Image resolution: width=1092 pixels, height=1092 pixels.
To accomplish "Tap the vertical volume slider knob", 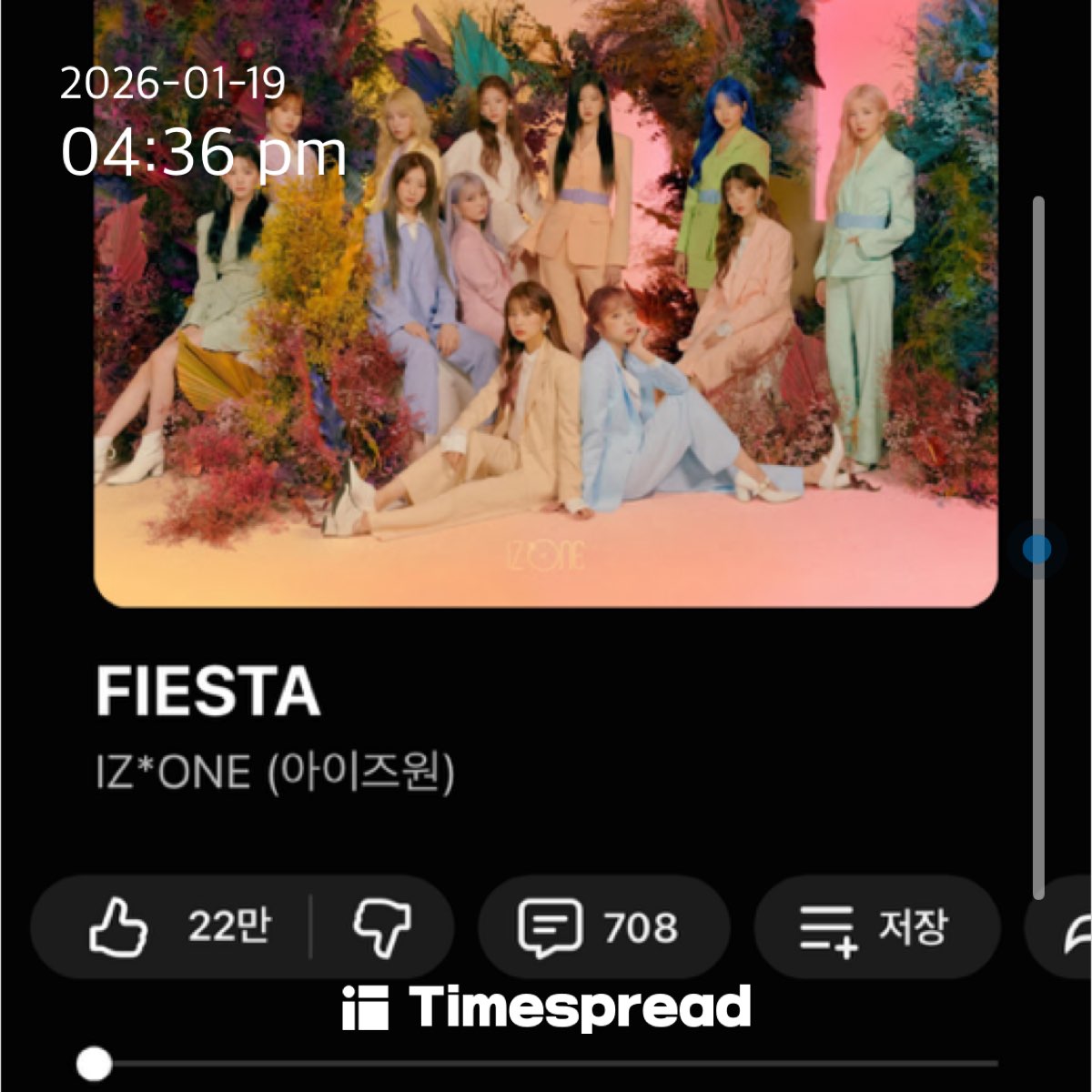I will point(1036,549).
